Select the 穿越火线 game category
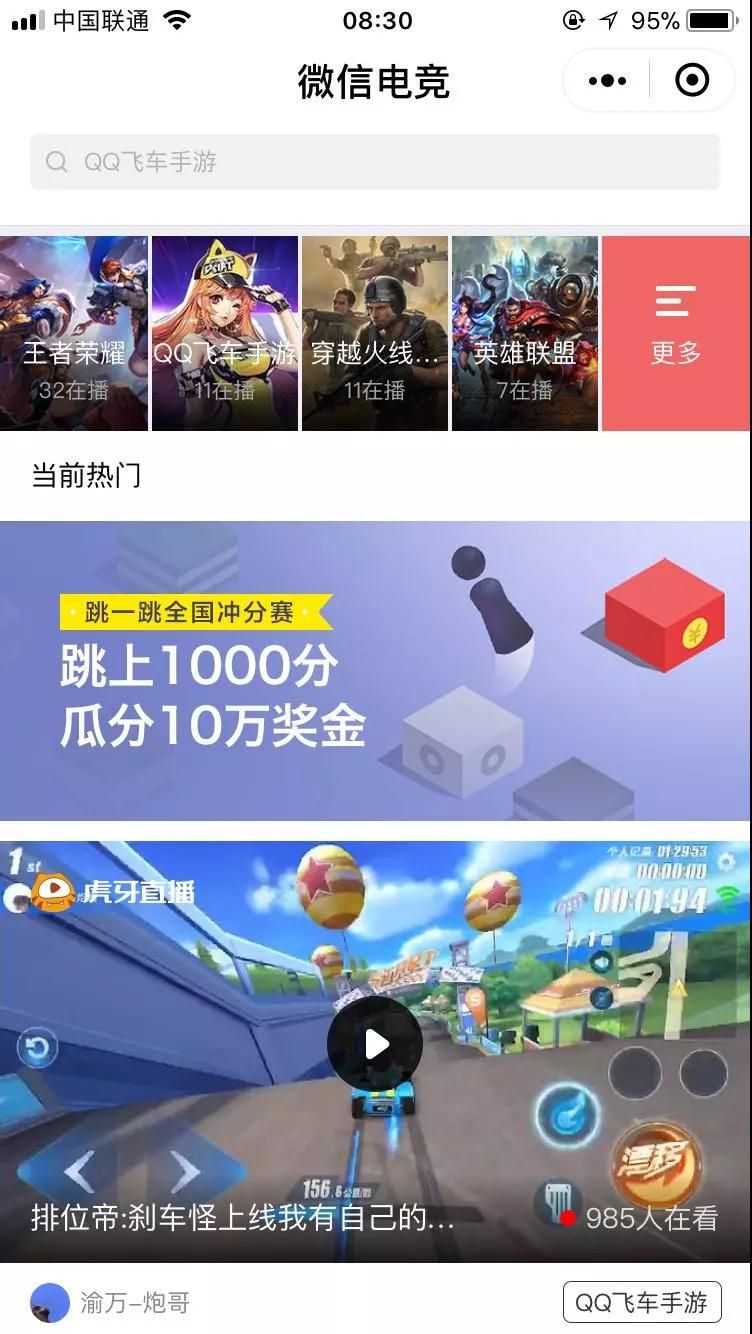 [375, 334]
